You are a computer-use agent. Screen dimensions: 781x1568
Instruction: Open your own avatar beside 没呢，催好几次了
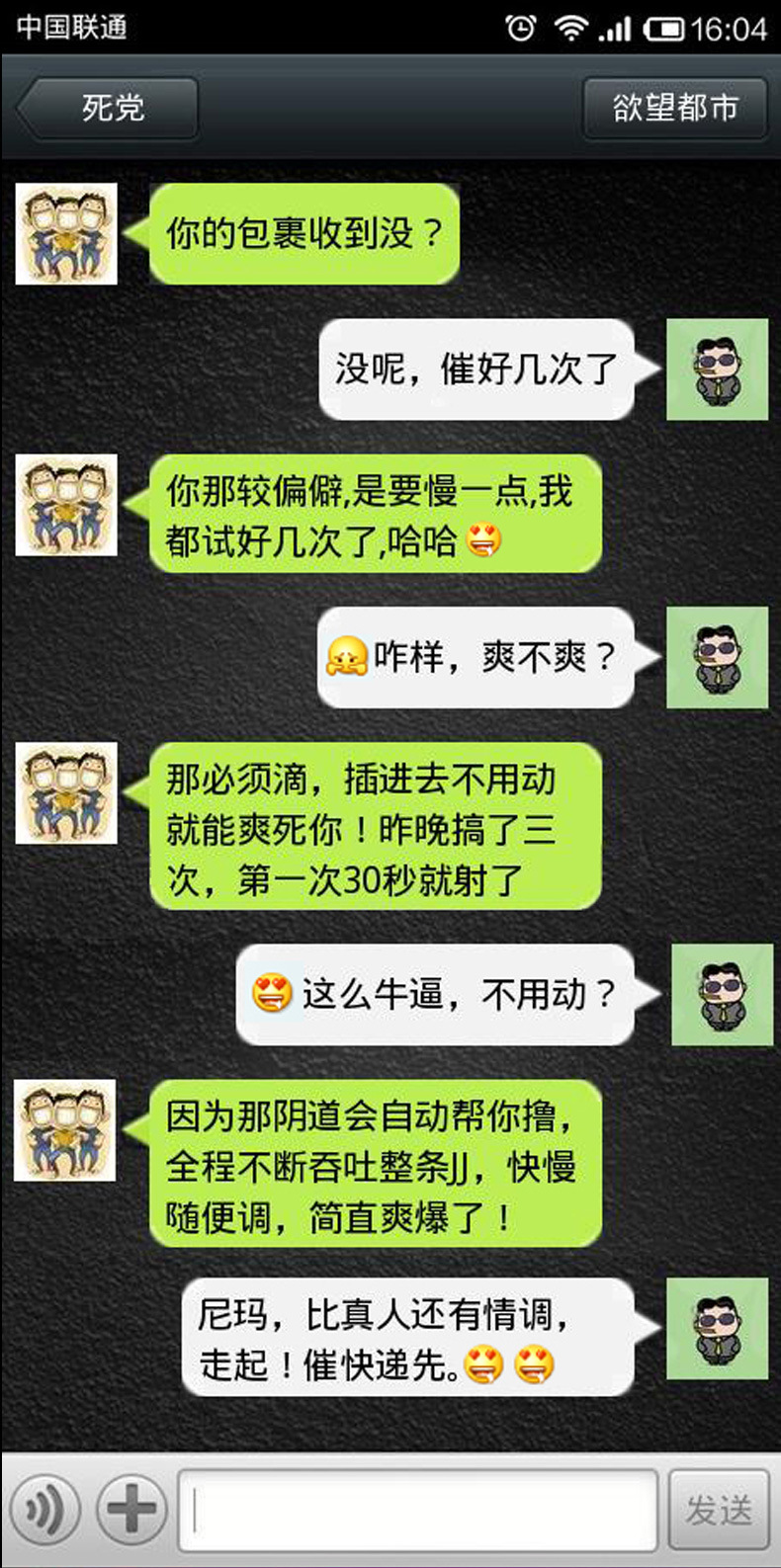[x=717, y=369]
